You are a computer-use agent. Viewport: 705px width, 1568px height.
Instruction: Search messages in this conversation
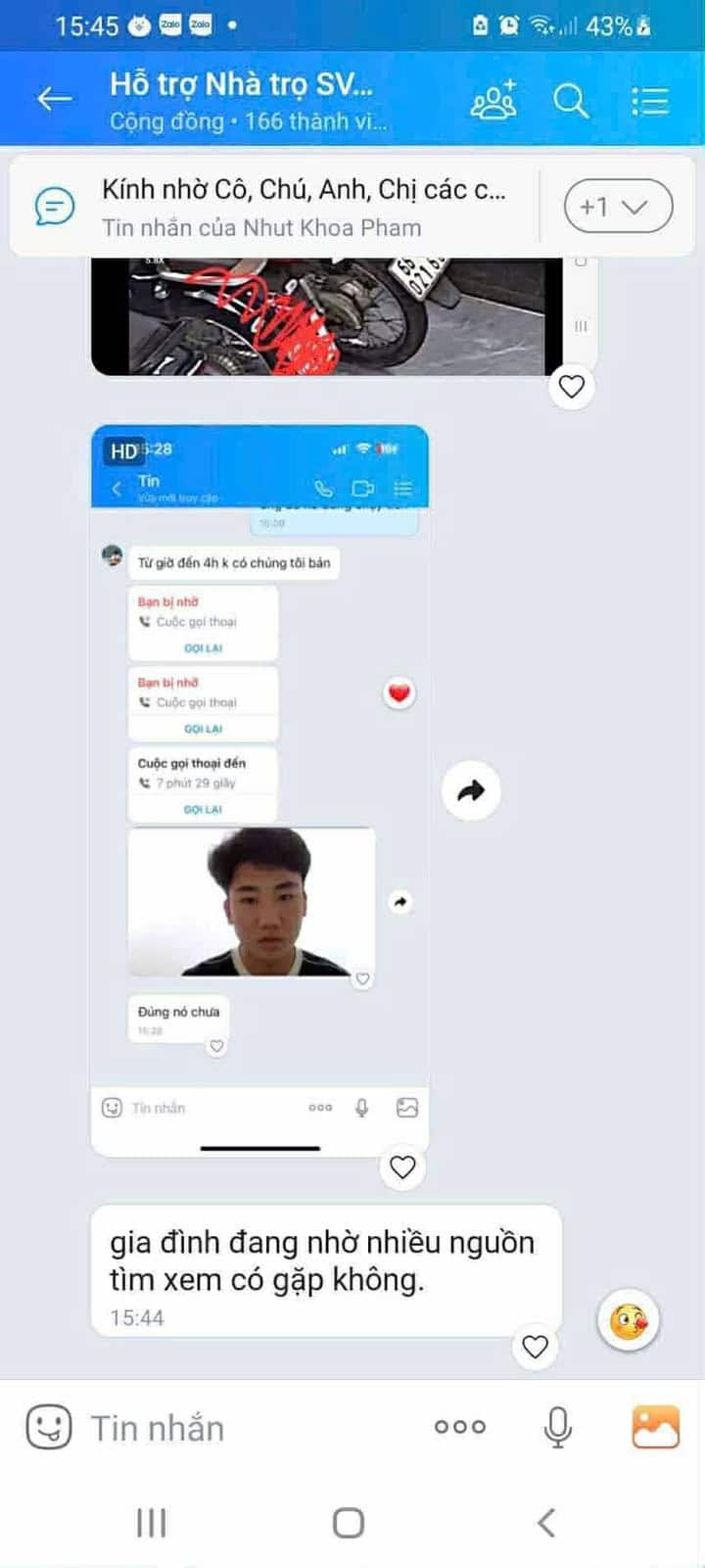(571, 100)
